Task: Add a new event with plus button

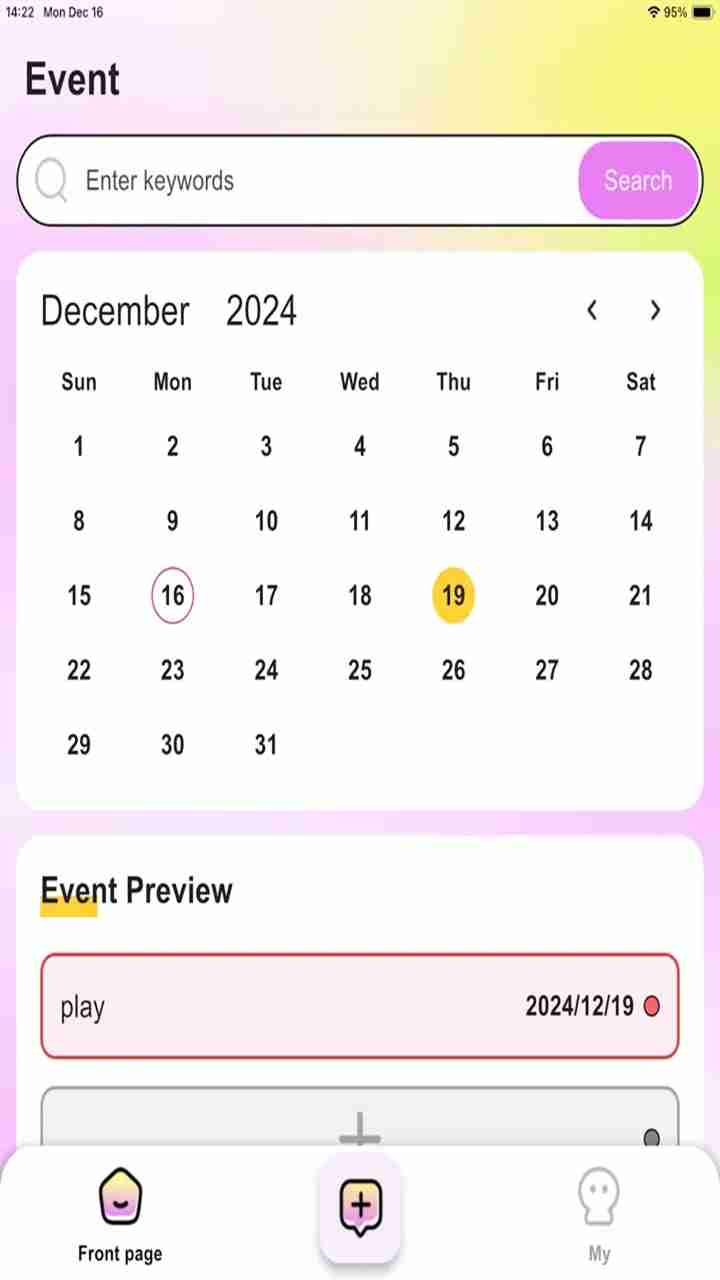Action: click(360, 1206)
